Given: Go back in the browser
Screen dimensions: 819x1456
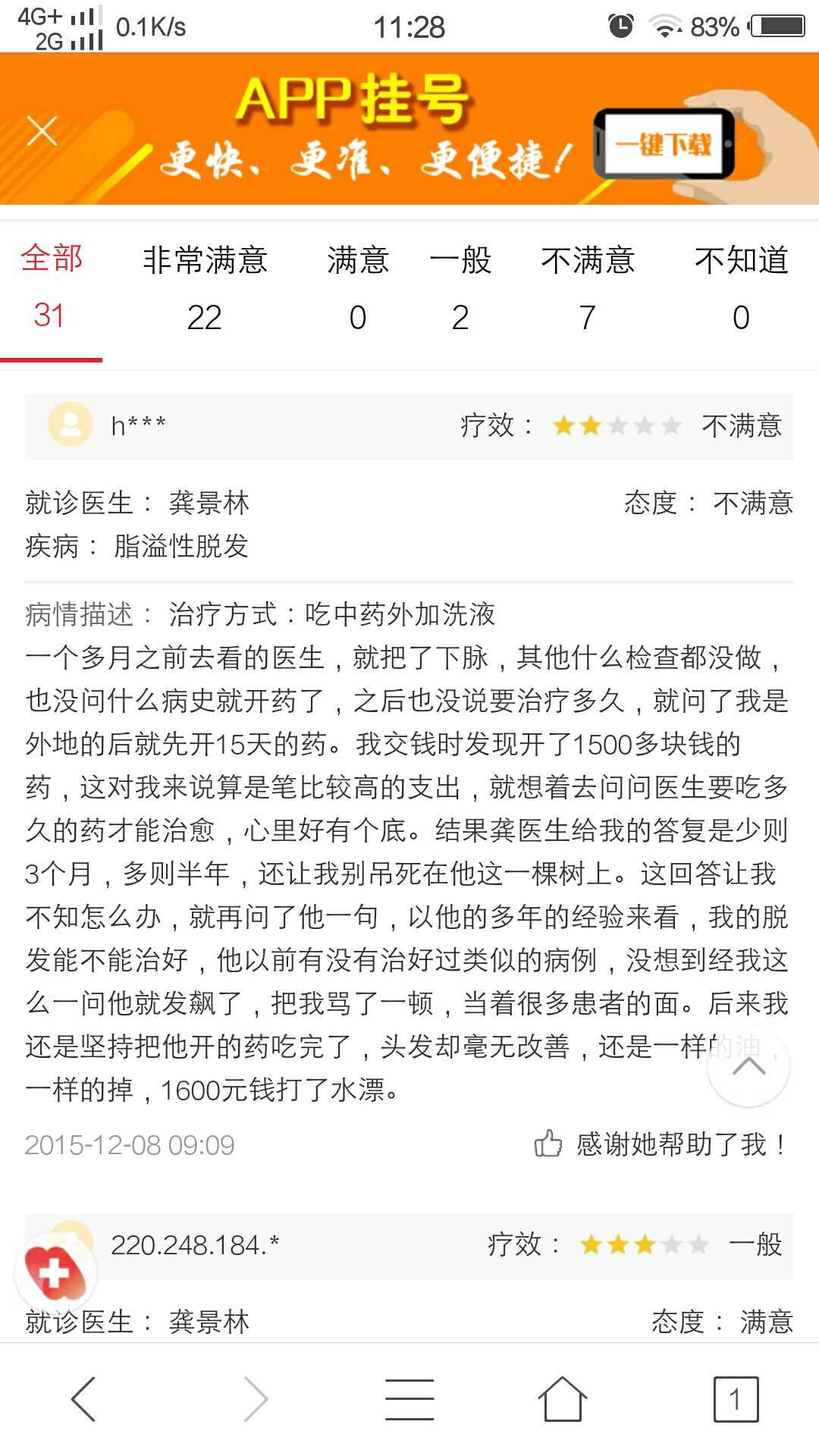Looking at the screenshot, I should point(83,1399).
